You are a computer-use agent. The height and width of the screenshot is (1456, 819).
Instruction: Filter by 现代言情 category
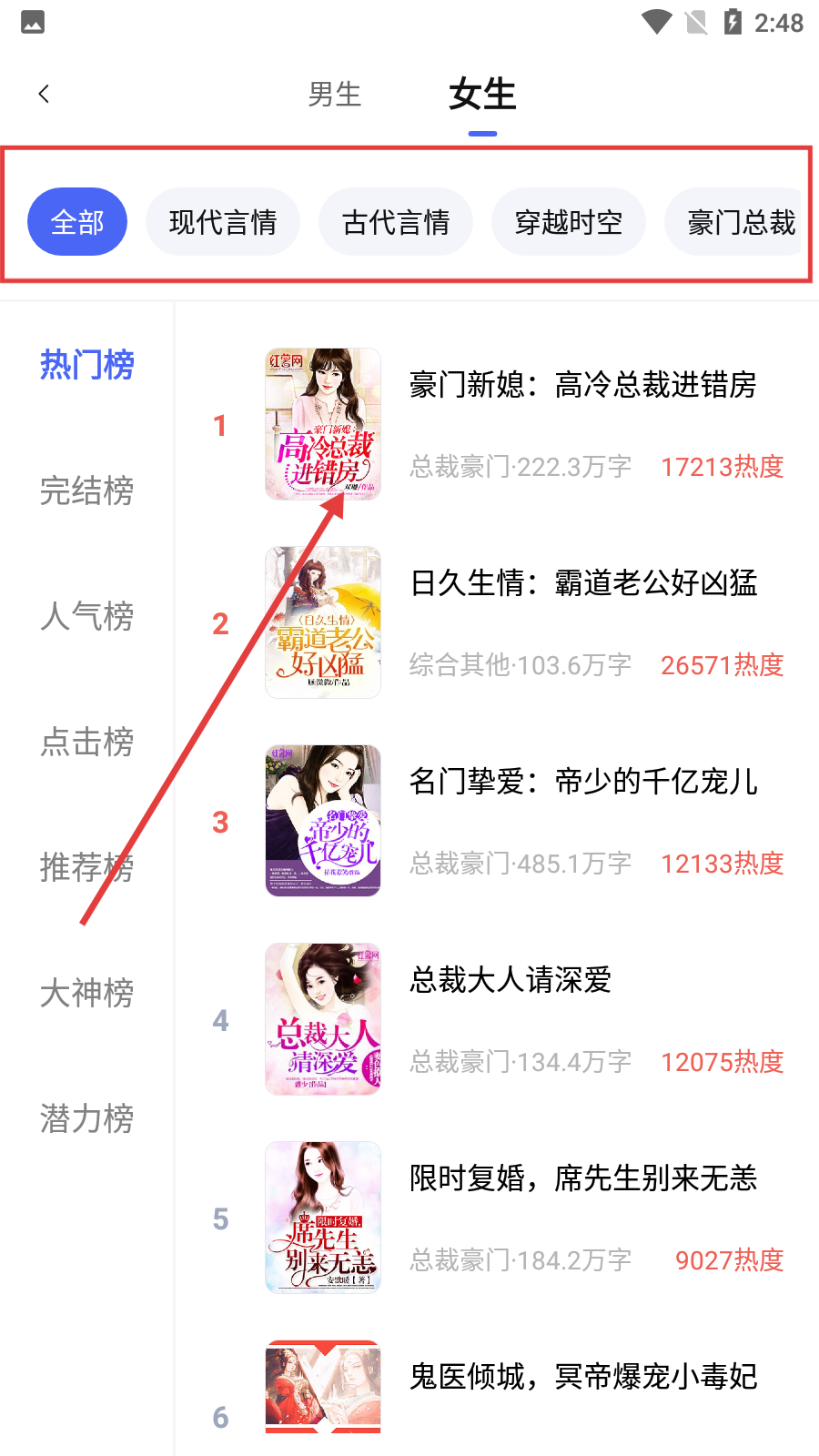pos(223,222)
